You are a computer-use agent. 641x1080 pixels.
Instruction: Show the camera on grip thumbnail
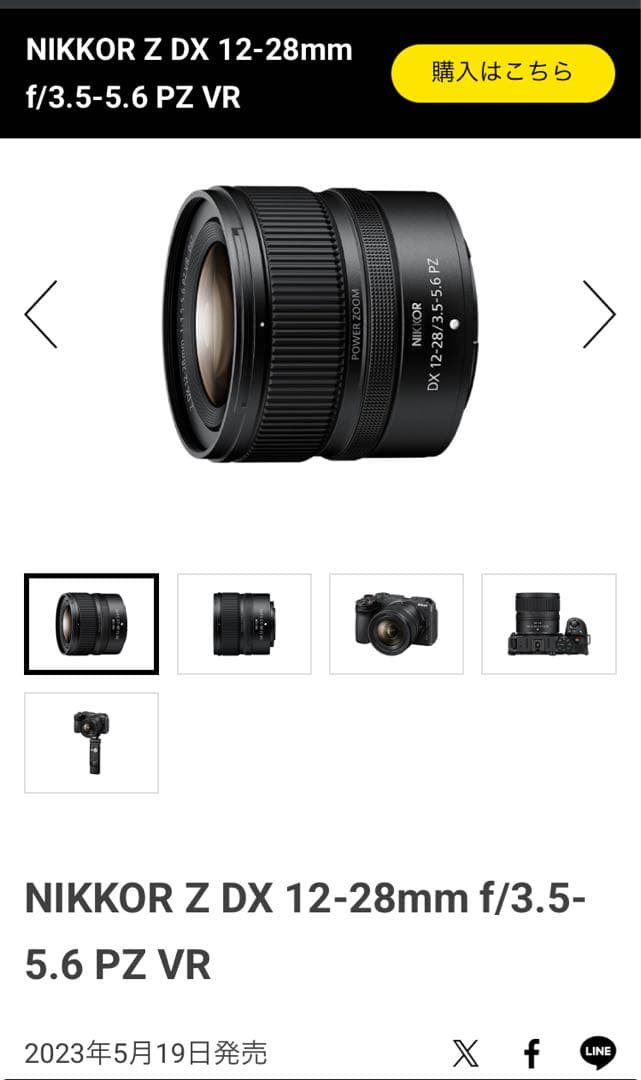[x=91, y=743]
